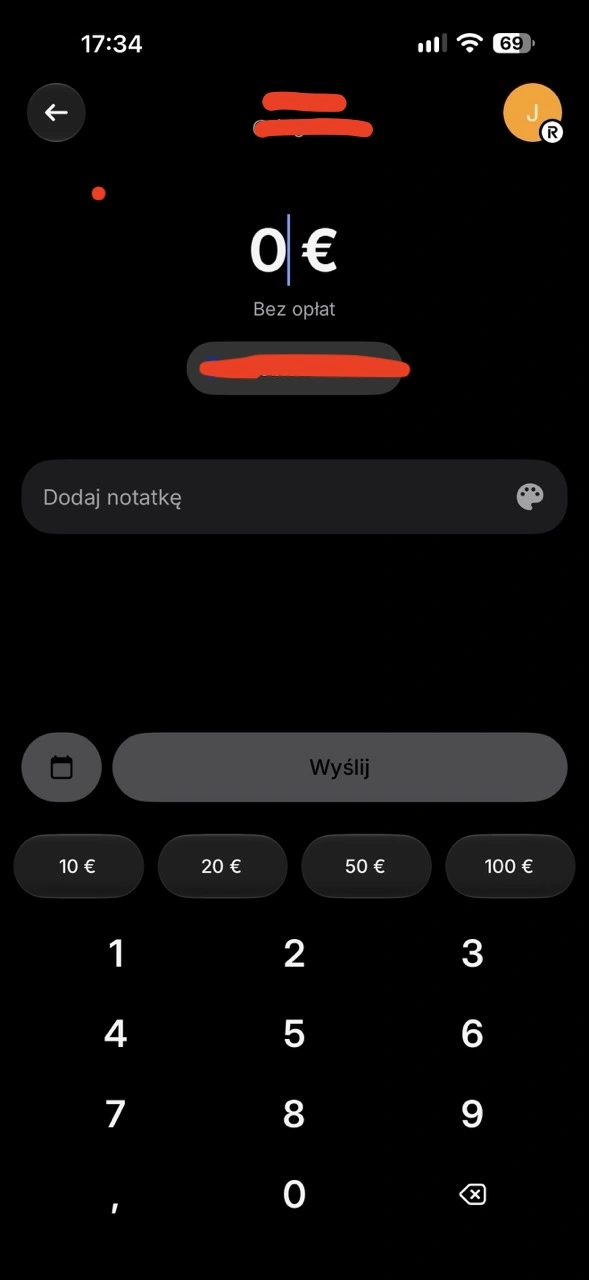Enter digit 5 on the keypad
The height and width of the screenshot is (1280, 589).
click(294, 1034)
